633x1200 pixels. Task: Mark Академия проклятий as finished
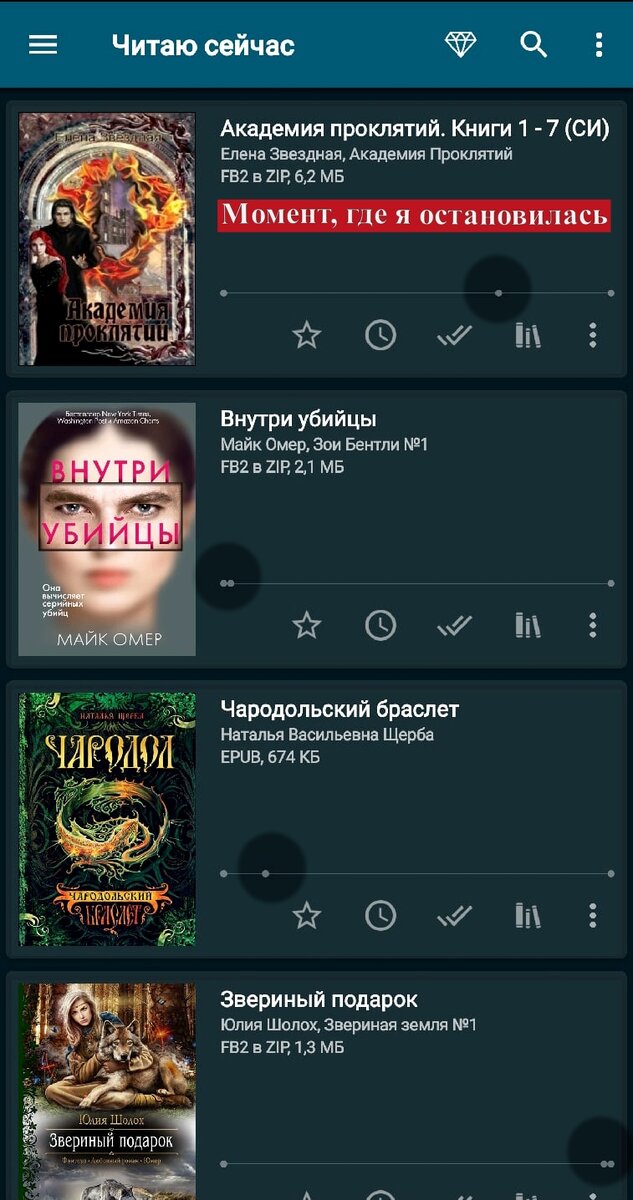point(454,336)
